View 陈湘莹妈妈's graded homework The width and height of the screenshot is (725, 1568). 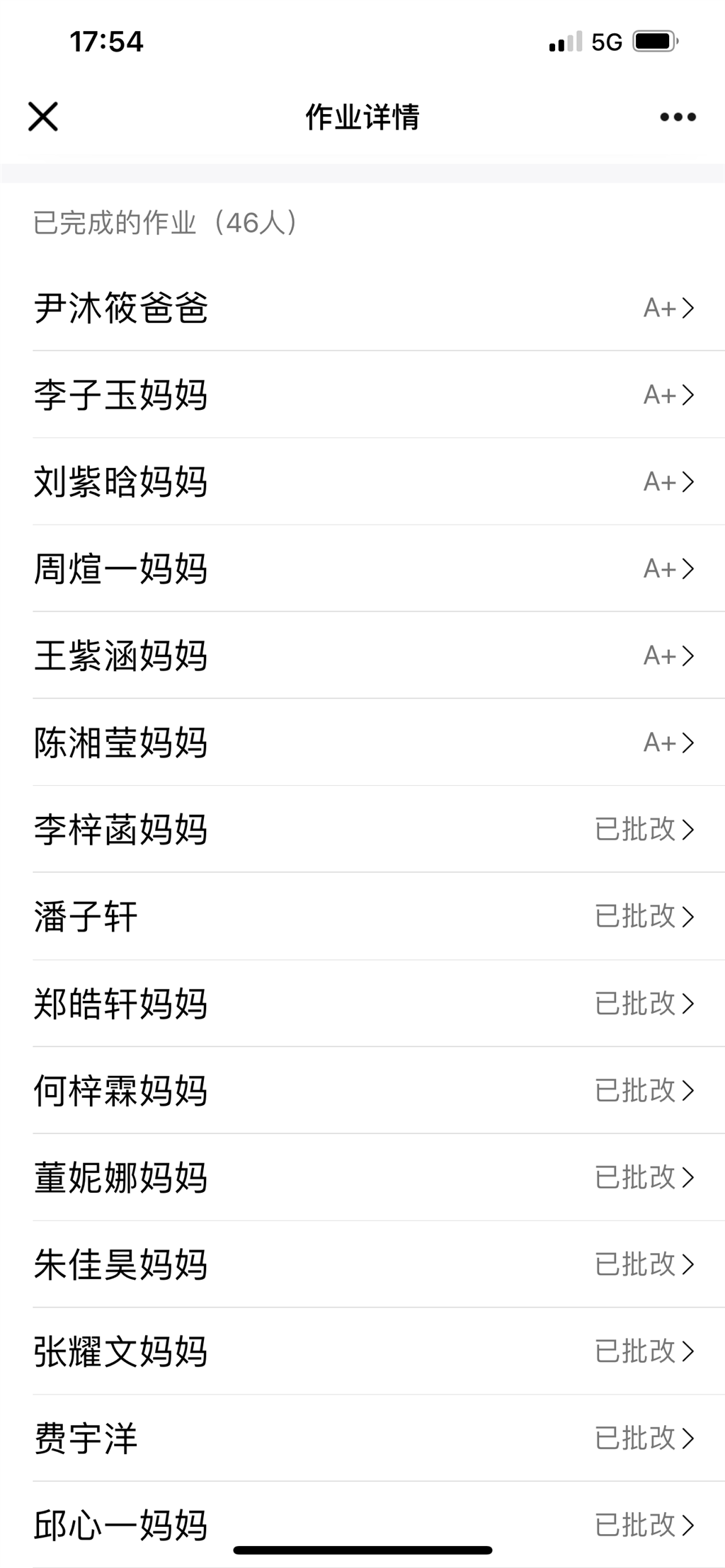click(x=362, y=743)
